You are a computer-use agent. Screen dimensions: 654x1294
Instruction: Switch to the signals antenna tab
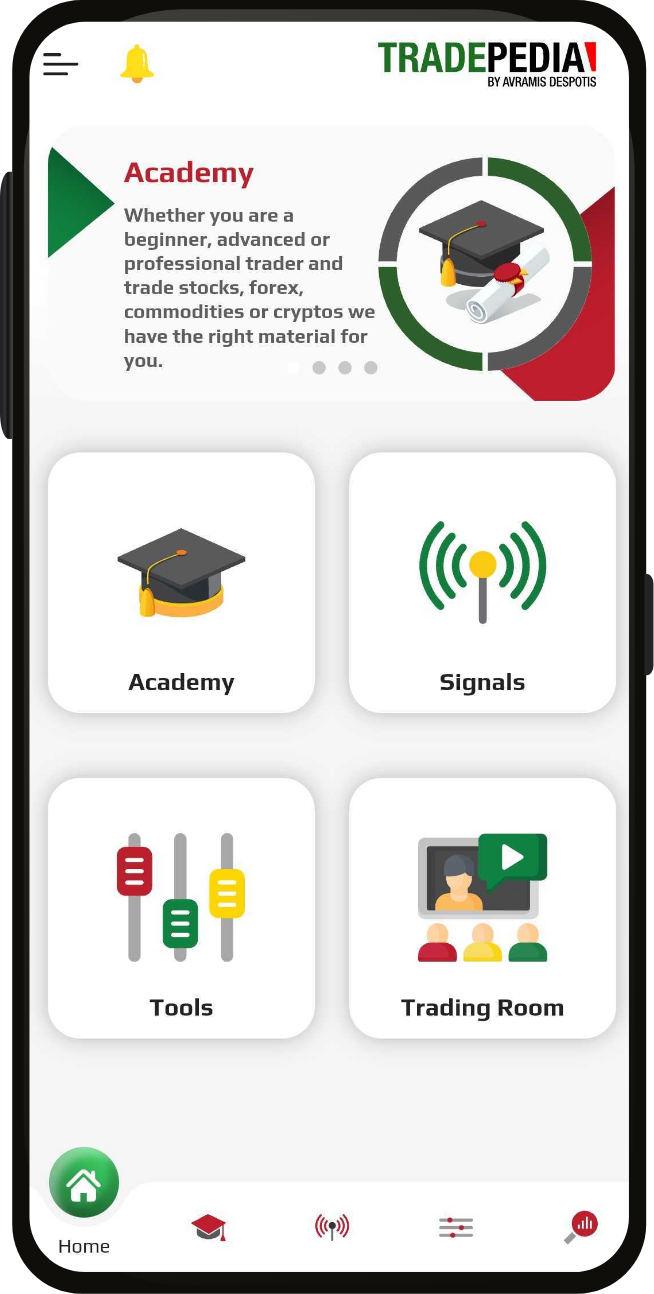pyautogui.click(x=332, y=1227)
